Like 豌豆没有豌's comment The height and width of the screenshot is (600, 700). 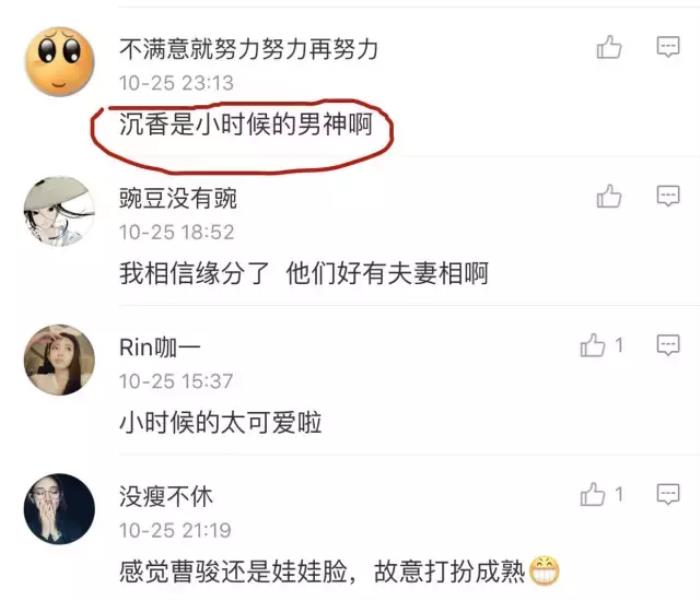(x=609, y=196)
